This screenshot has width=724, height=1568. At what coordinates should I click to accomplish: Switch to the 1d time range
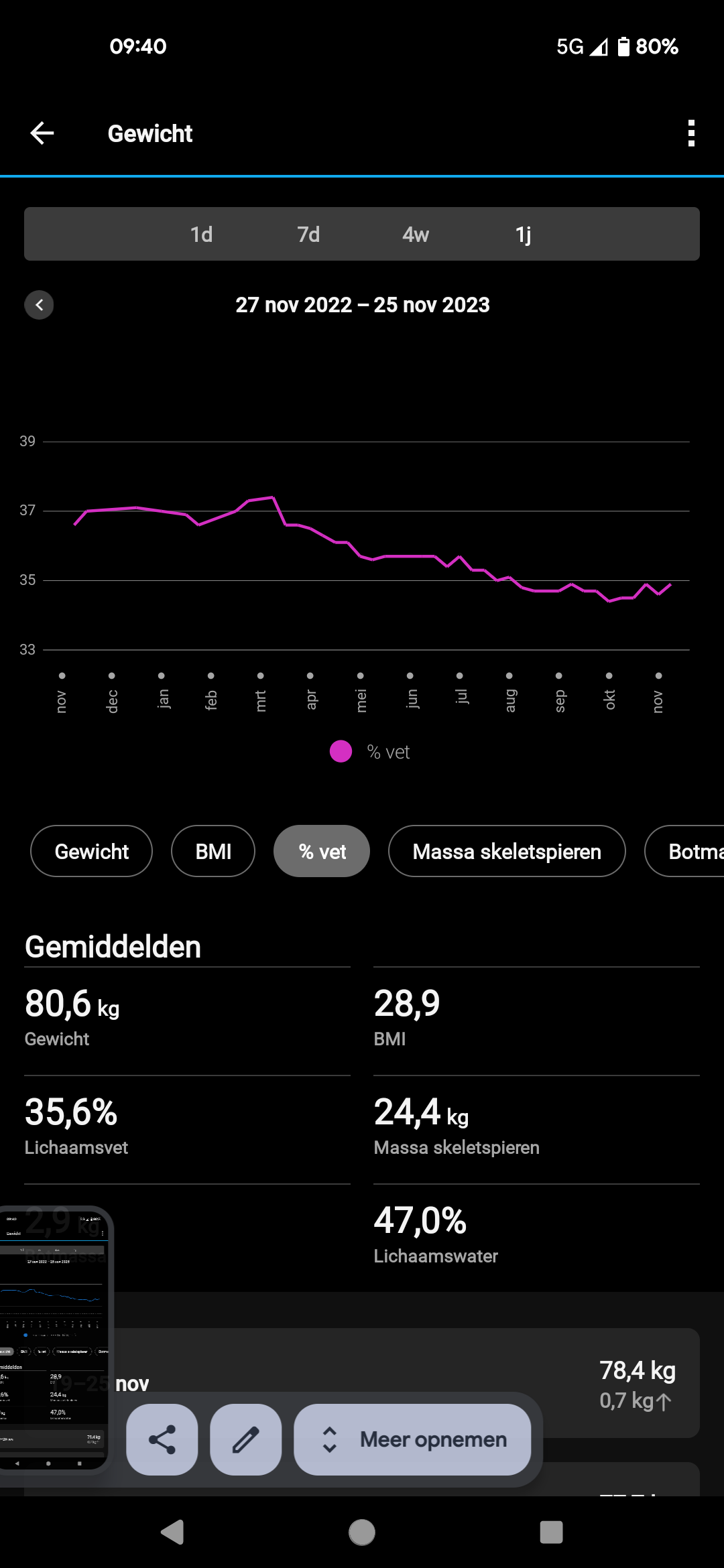tap(201, 235)
